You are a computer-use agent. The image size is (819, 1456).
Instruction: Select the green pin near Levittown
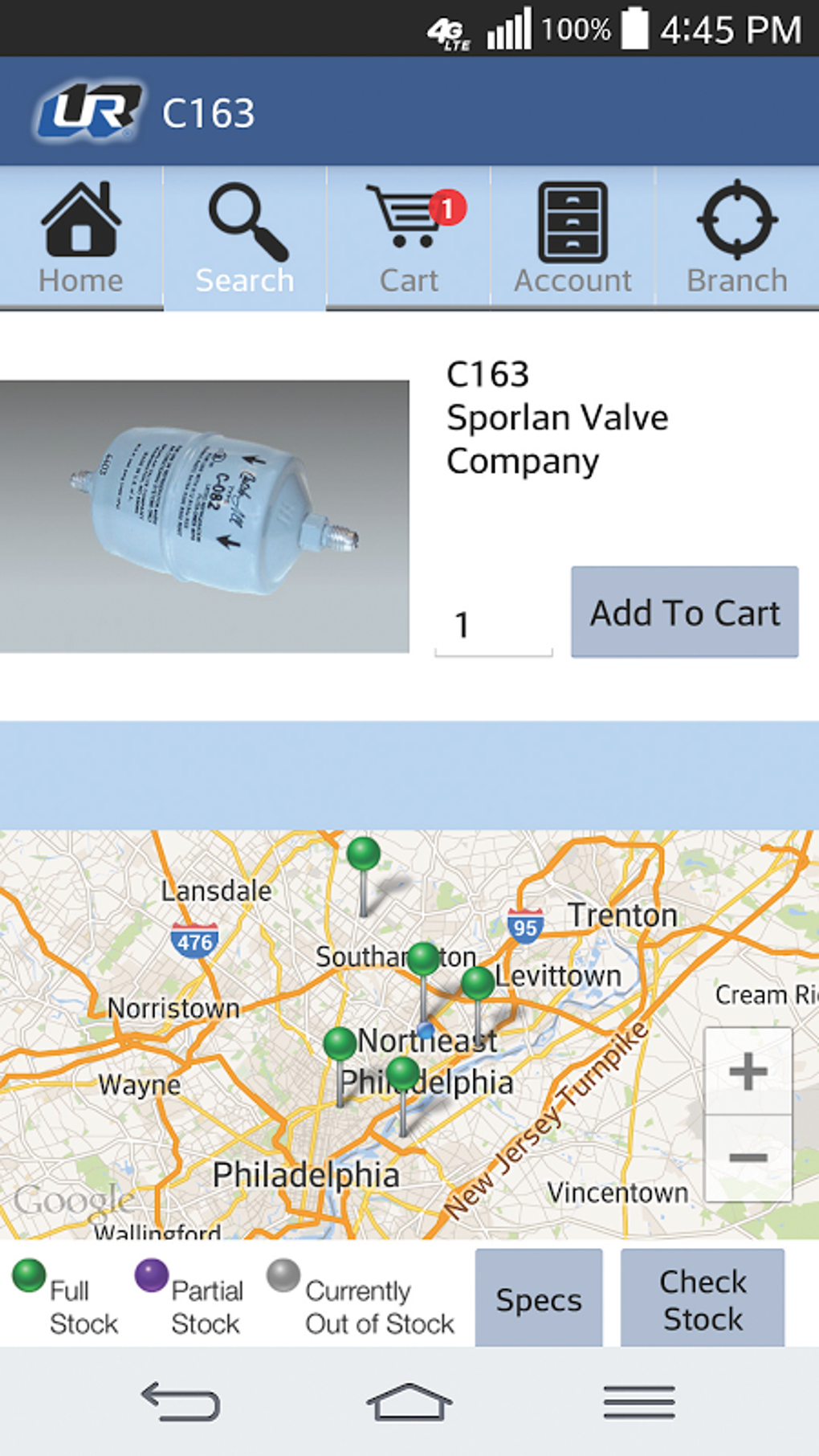[x=478, y=984]
